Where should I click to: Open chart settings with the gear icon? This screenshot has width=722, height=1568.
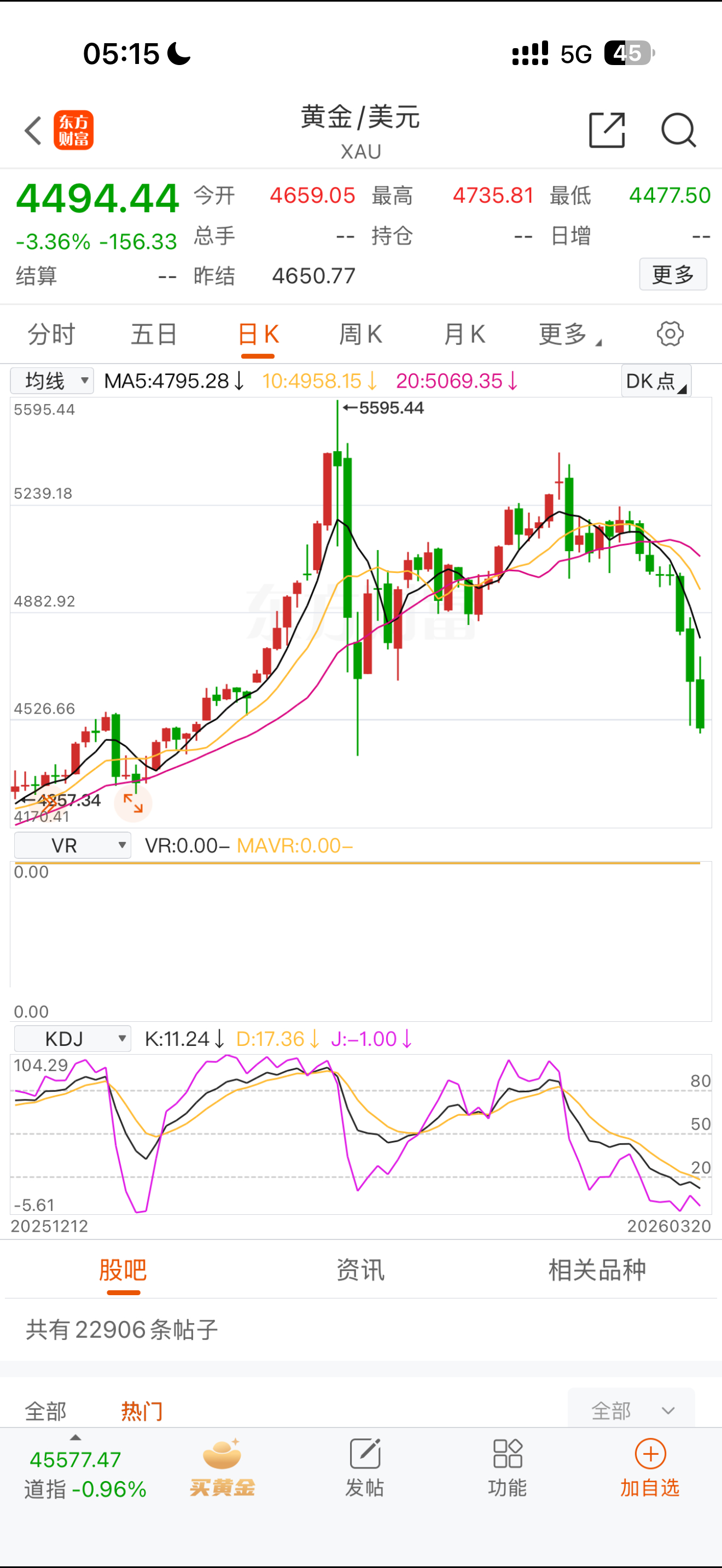coord(669,334)
